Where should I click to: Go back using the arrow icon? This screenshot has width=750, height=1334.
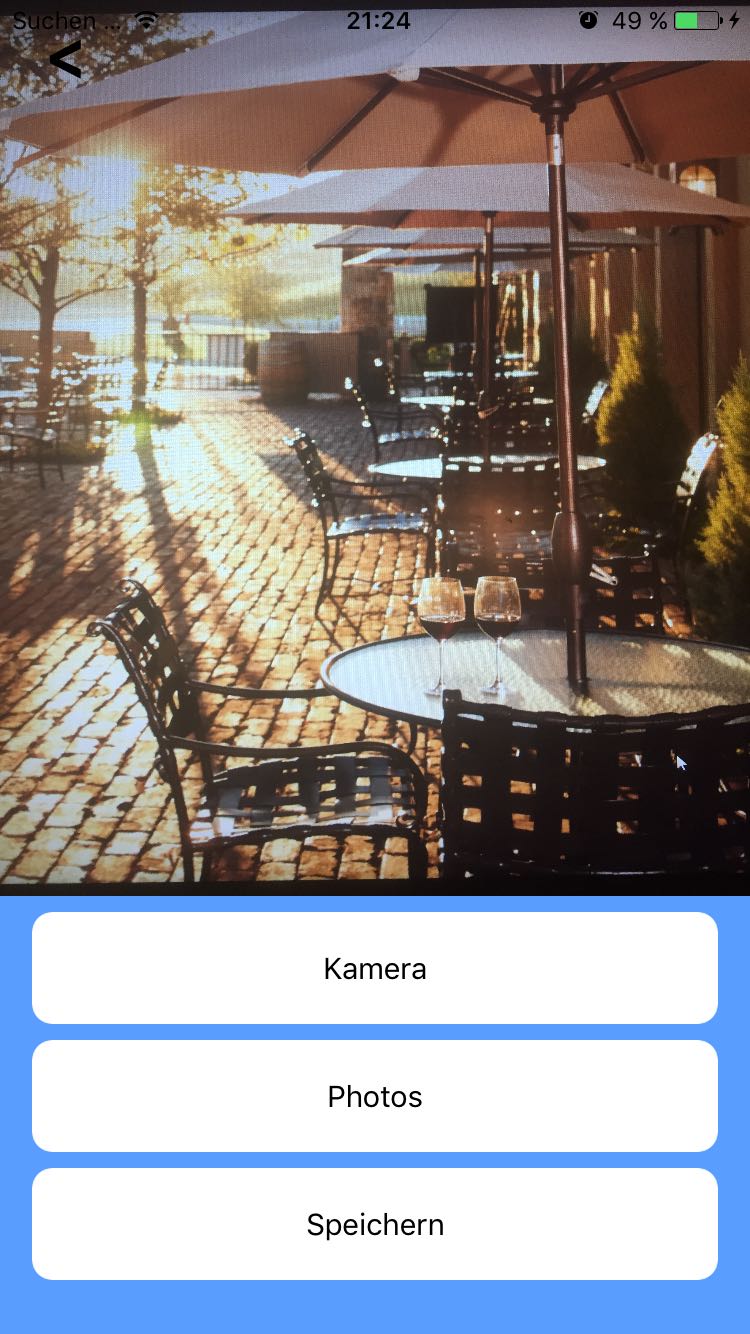65,60
